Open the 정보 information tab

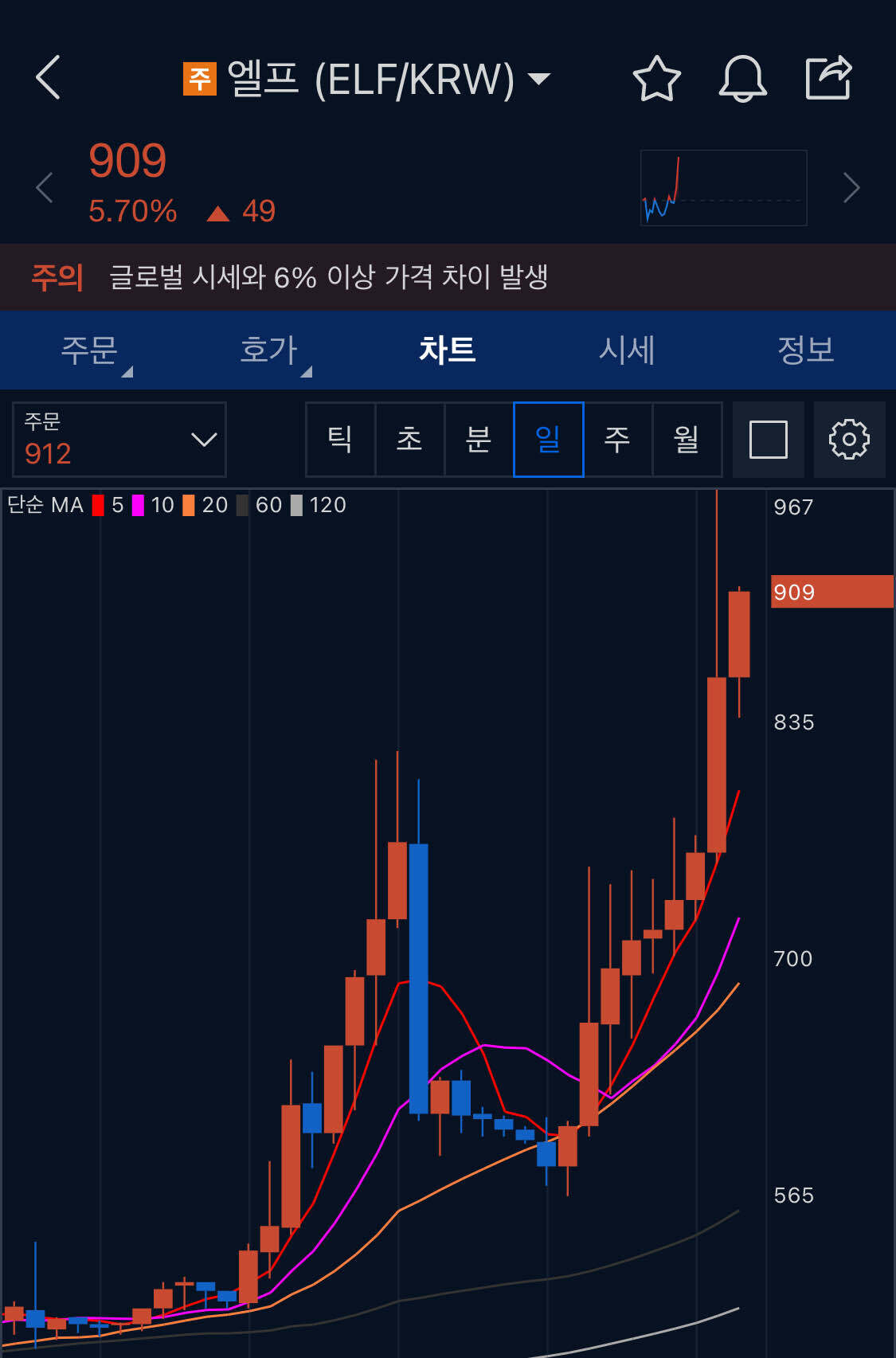pos(807,350)
